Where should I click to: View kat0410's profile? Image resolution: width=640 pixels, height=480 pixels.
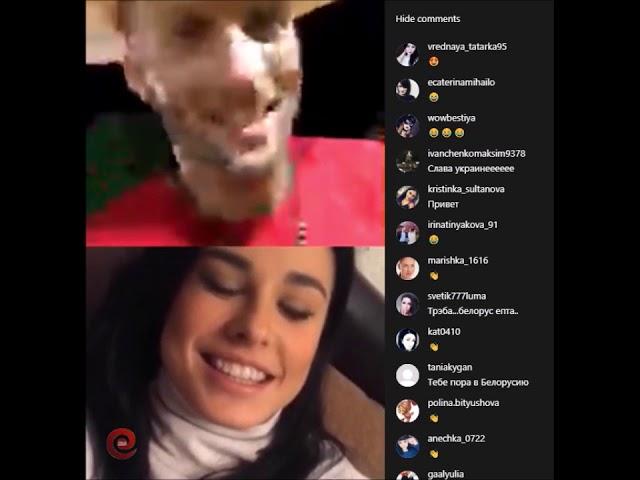click(408, 339)
